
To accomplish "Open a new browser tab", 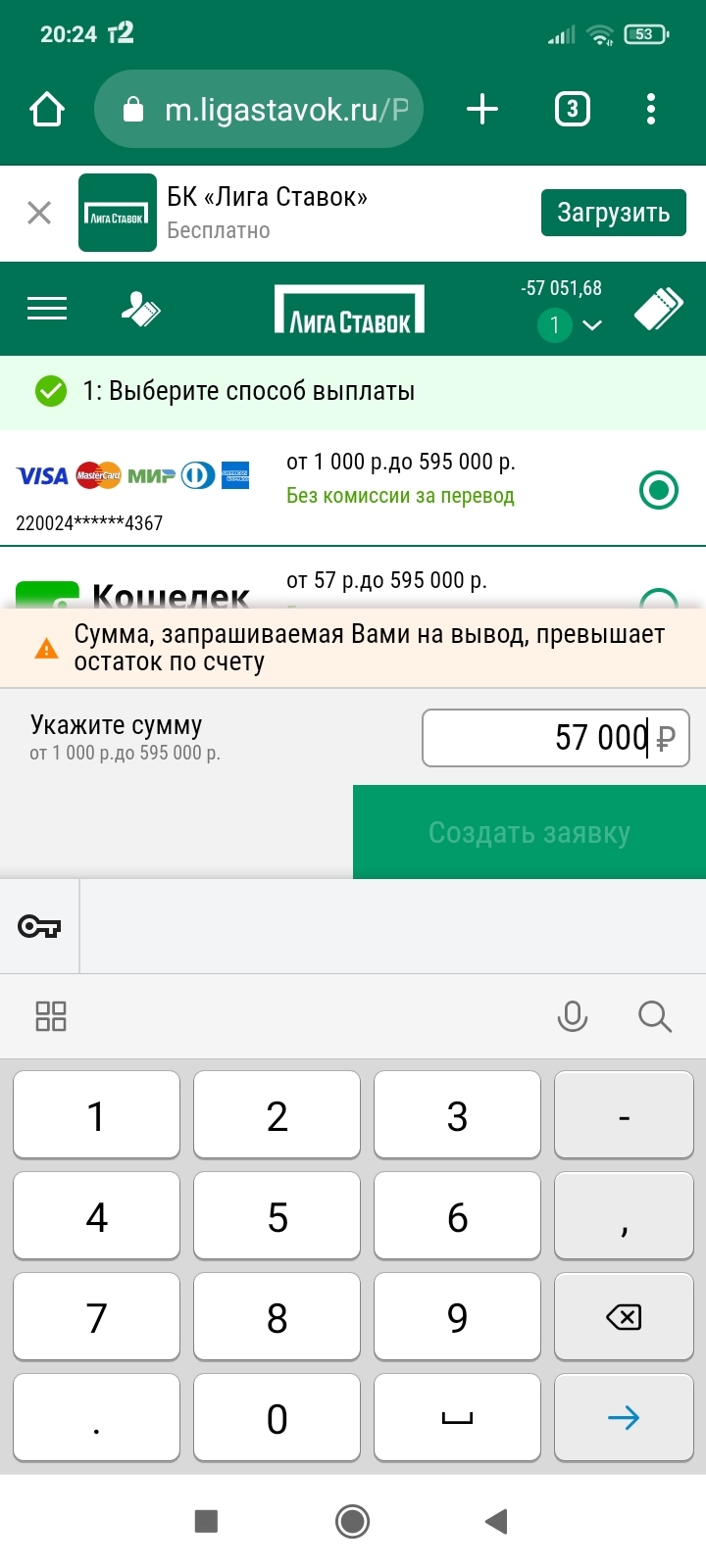I will coord(481,109).
